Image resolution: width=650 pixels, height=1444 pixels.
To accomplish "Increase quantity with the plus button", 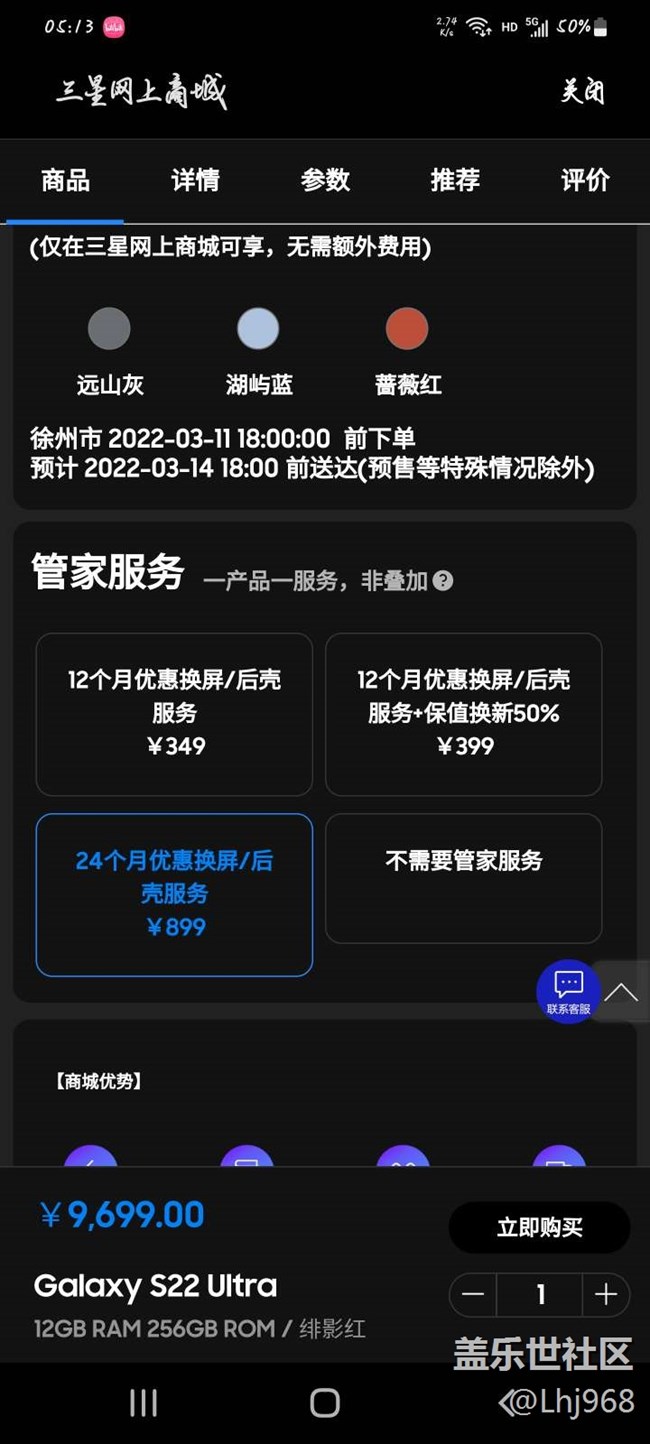I will coord(606,1295).
